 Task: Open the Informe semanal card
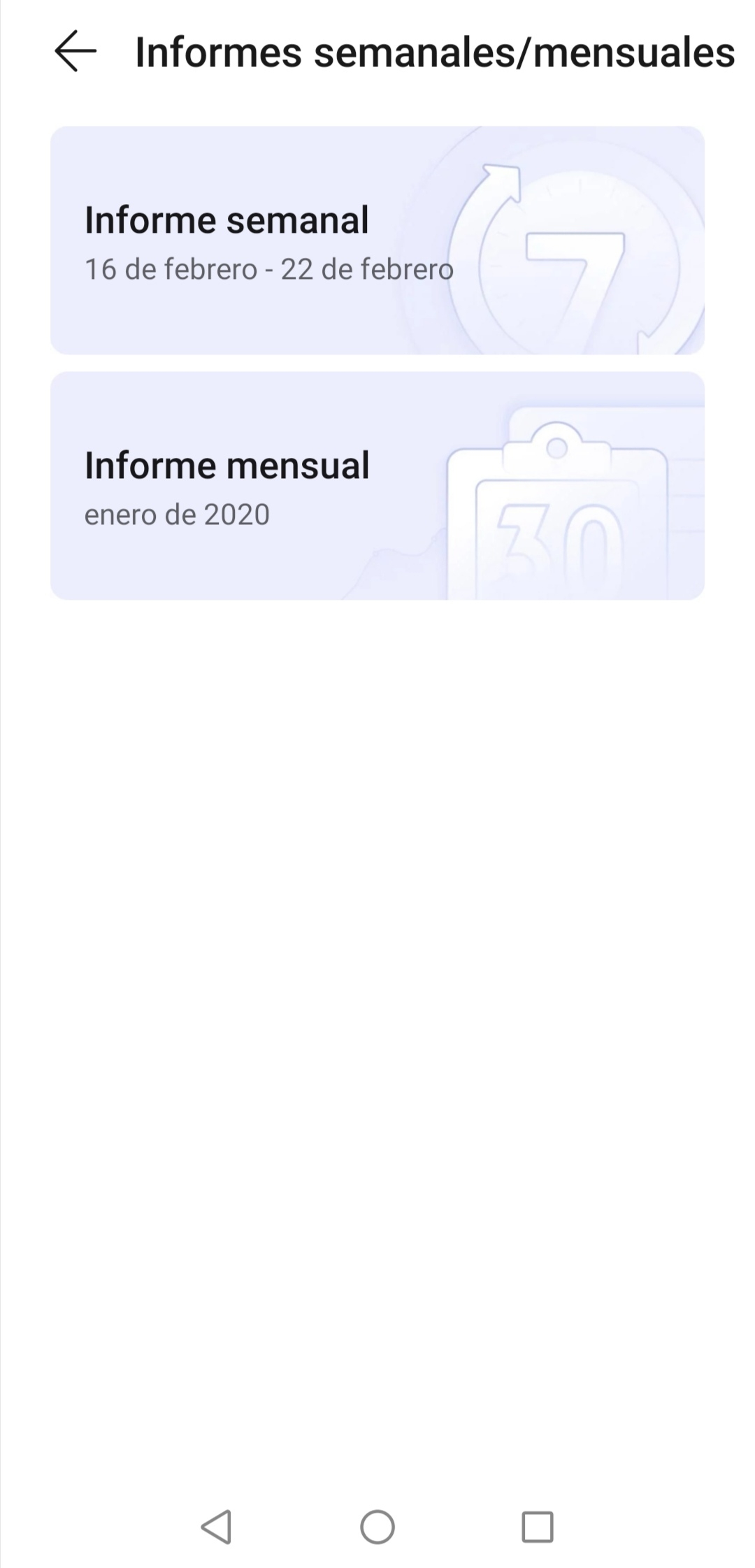(377, 240)
